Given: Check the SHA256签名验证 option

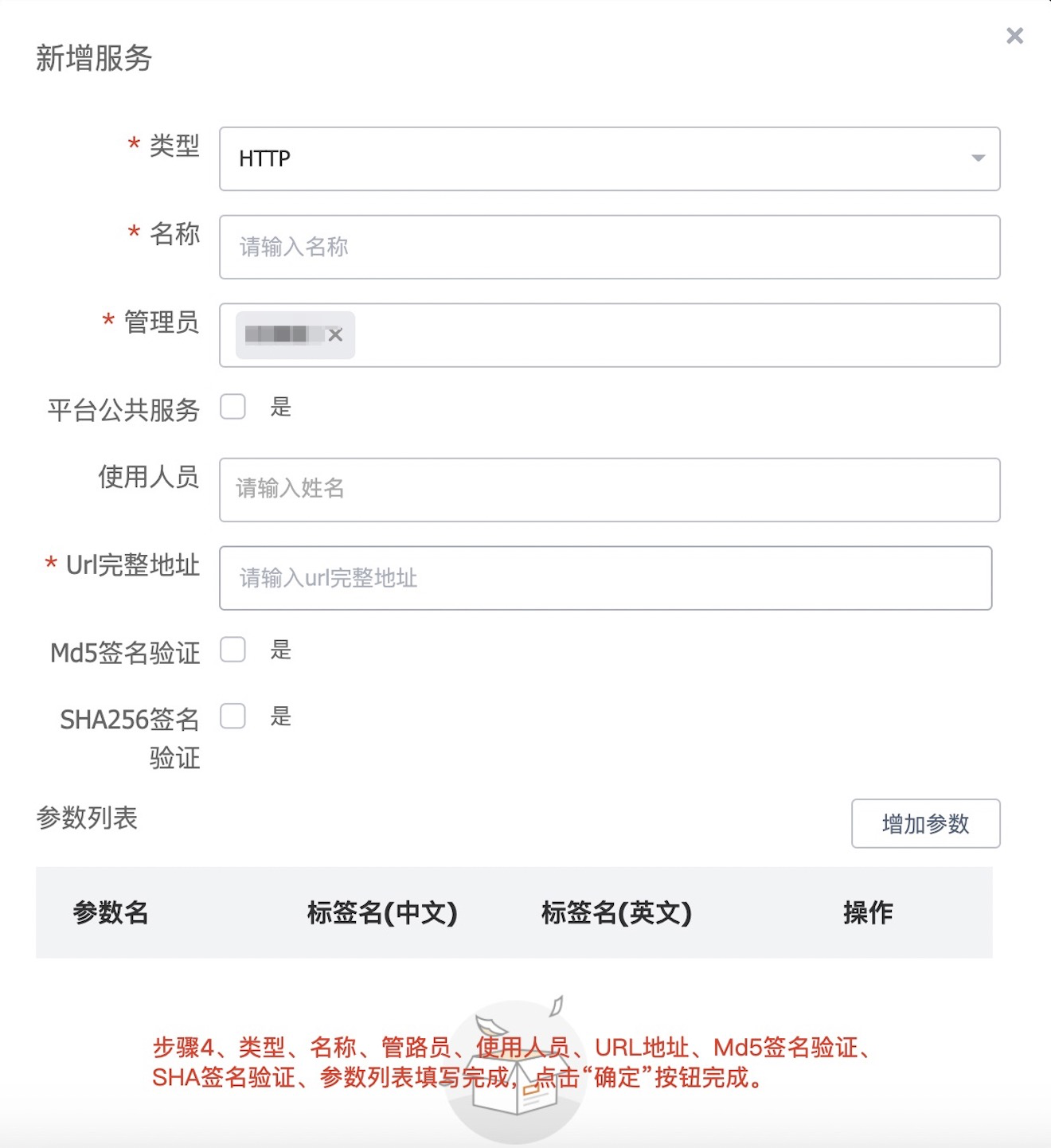Looking at the screenshot, I should [233, 716].
